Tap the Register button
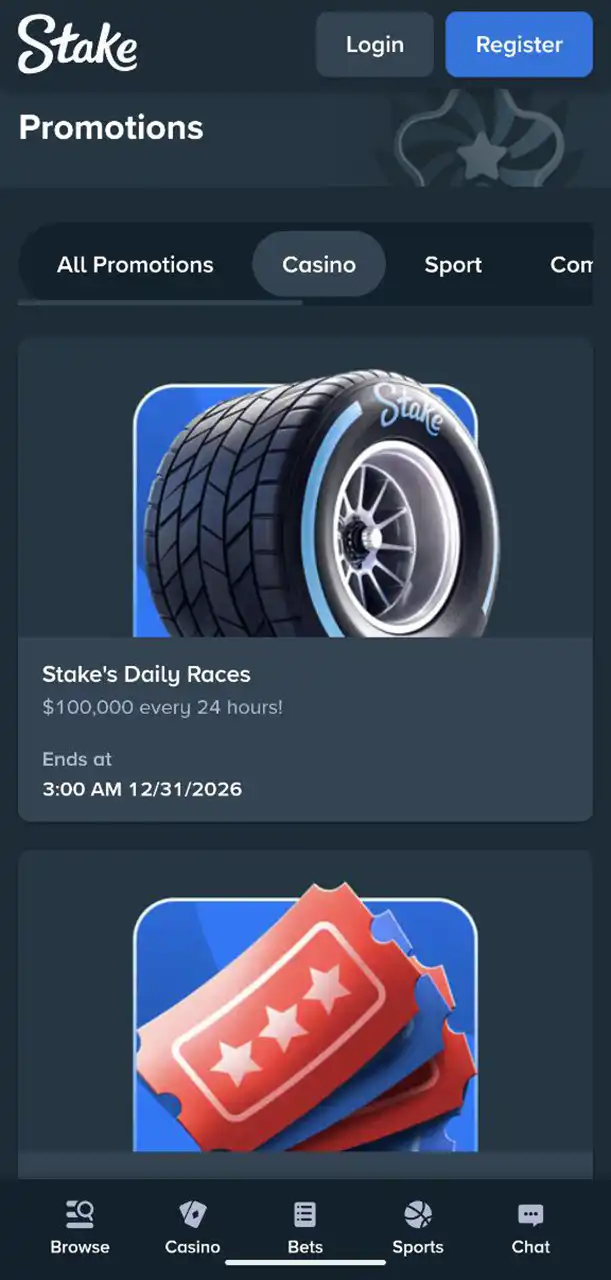The width and height of the screenshot is (611, 1280). (519, 45)
